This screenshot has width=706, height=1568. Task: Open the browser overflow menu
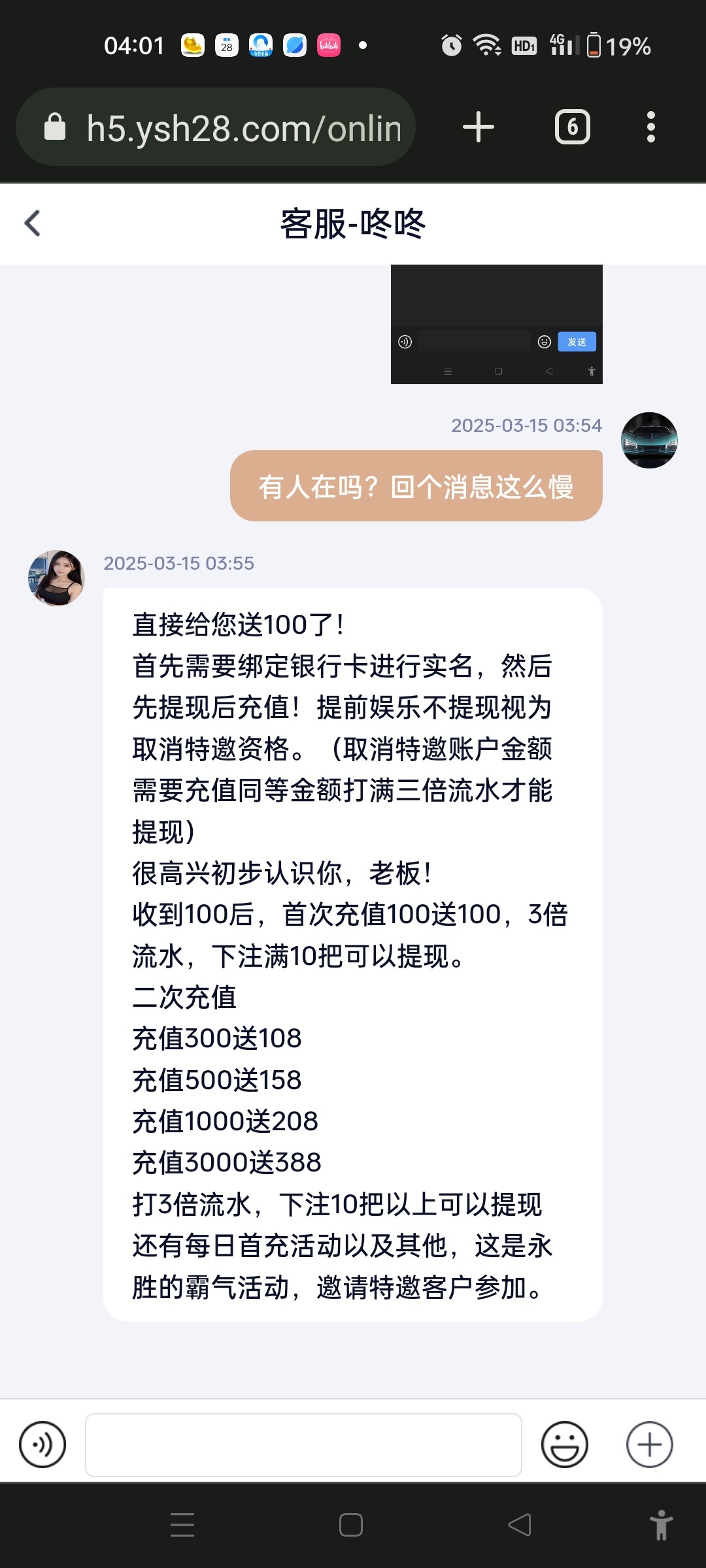[650, 127]
